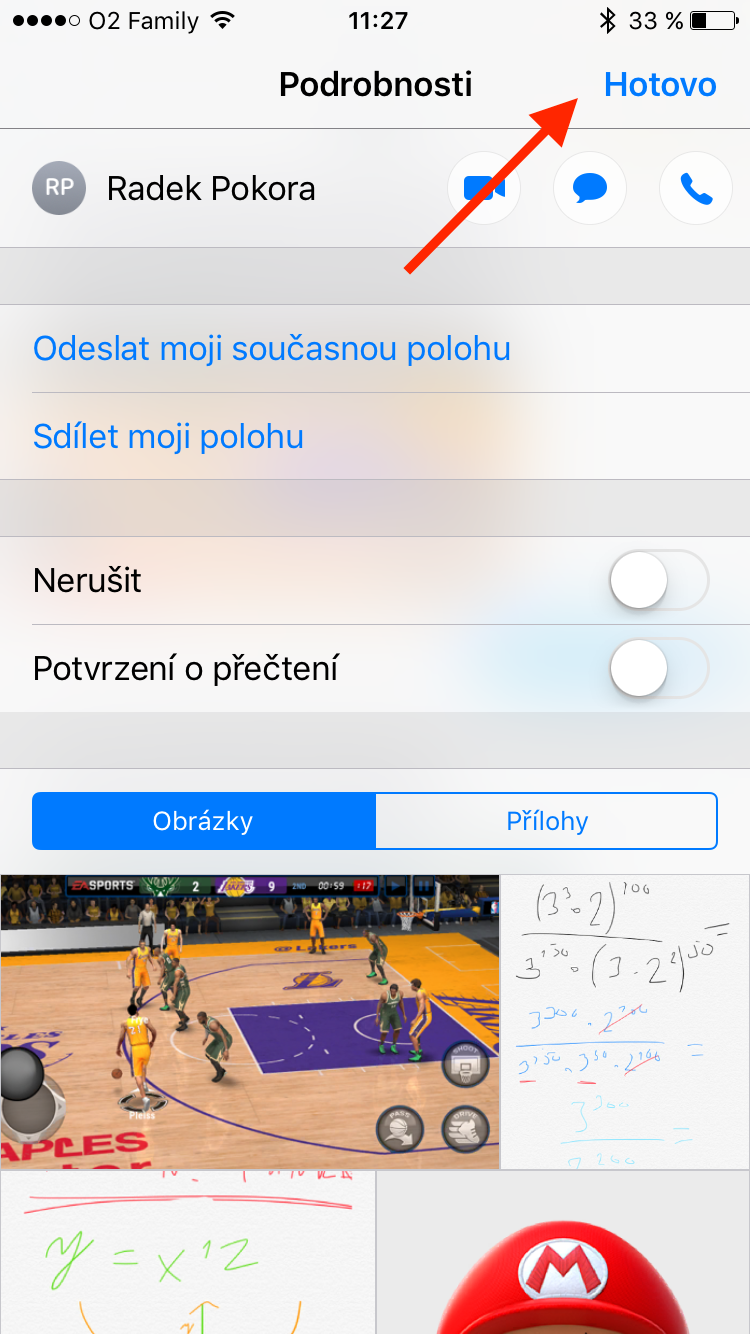Image resolution: width=750 pixels, height=1334 pixels.
Task: Turn on Potvrzení o přečtení
Action: [658, 668]
